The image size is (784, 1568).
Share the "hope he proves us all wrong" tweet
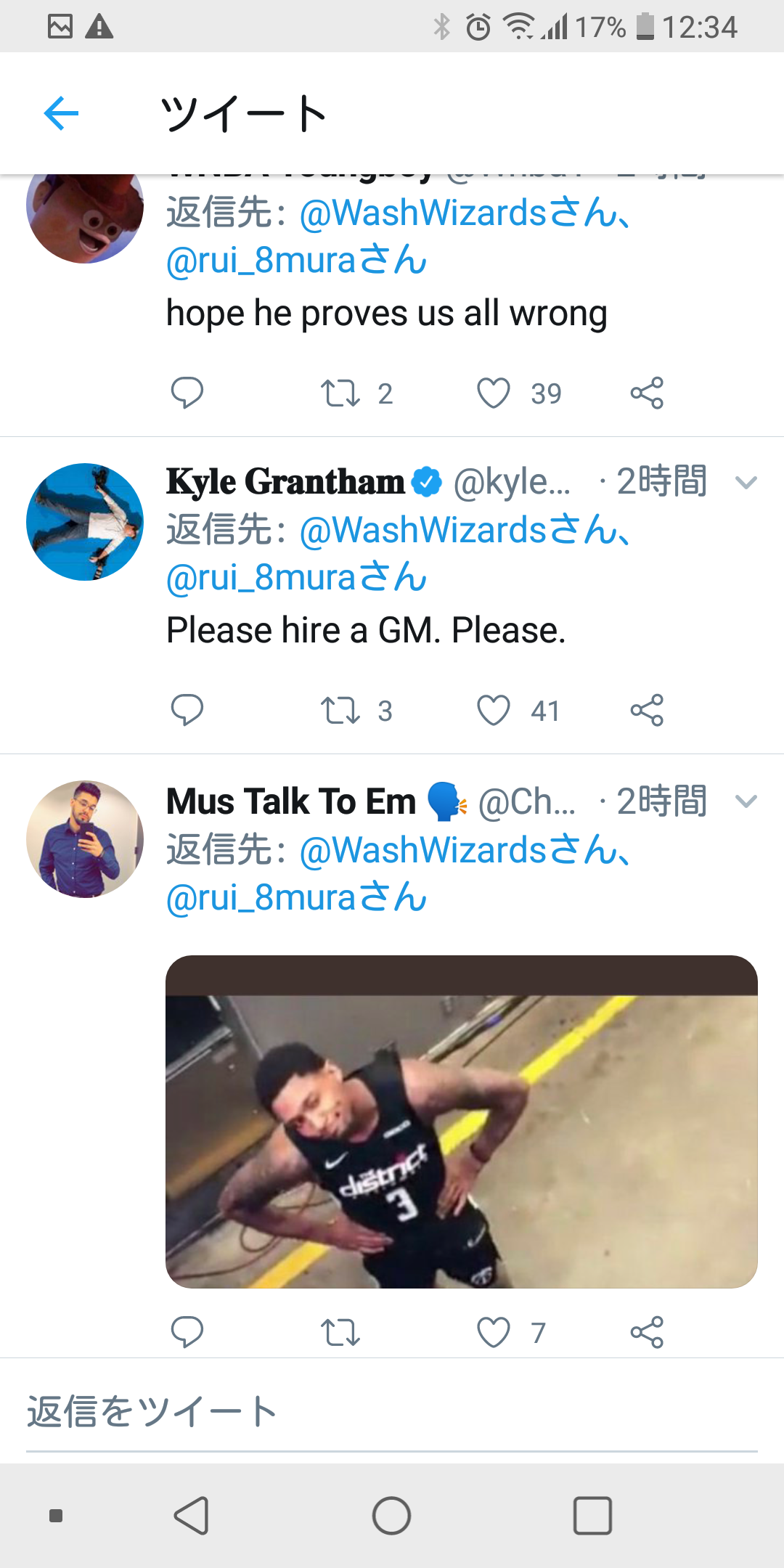click(x=647, y=393)
